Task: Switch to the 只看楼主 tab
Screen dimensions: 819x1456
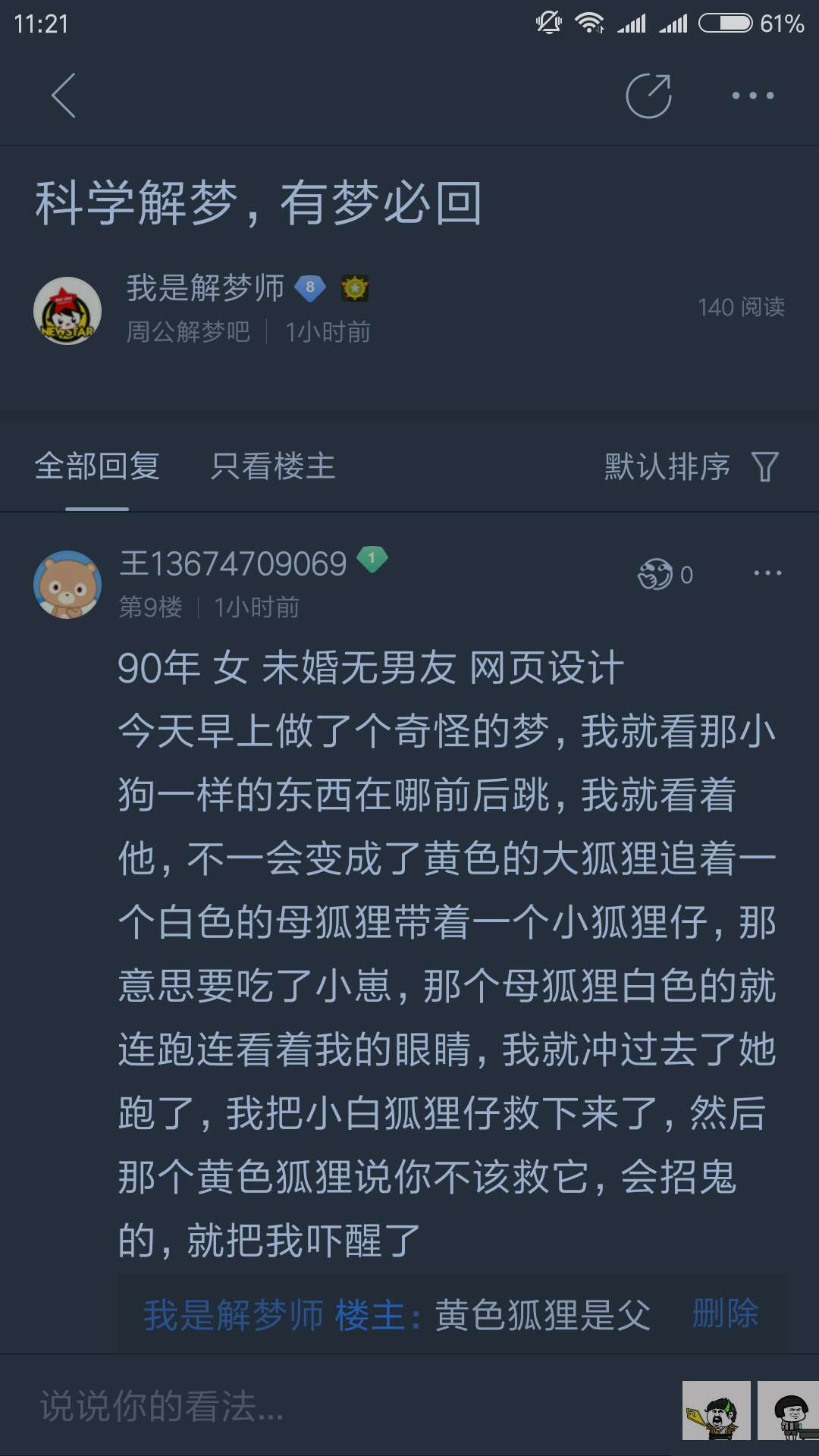Action: pyautogui.click(x=273, y=466)
